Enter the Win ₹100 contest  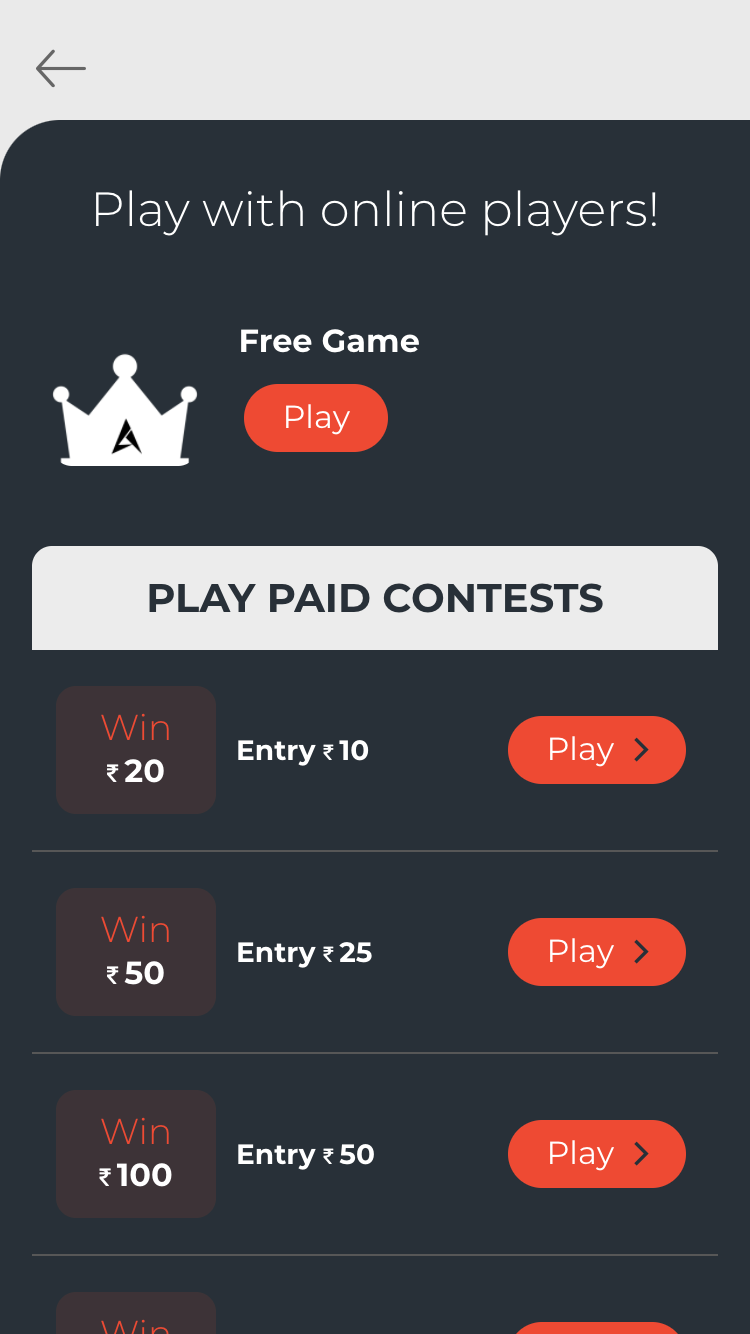[596, 1154]
